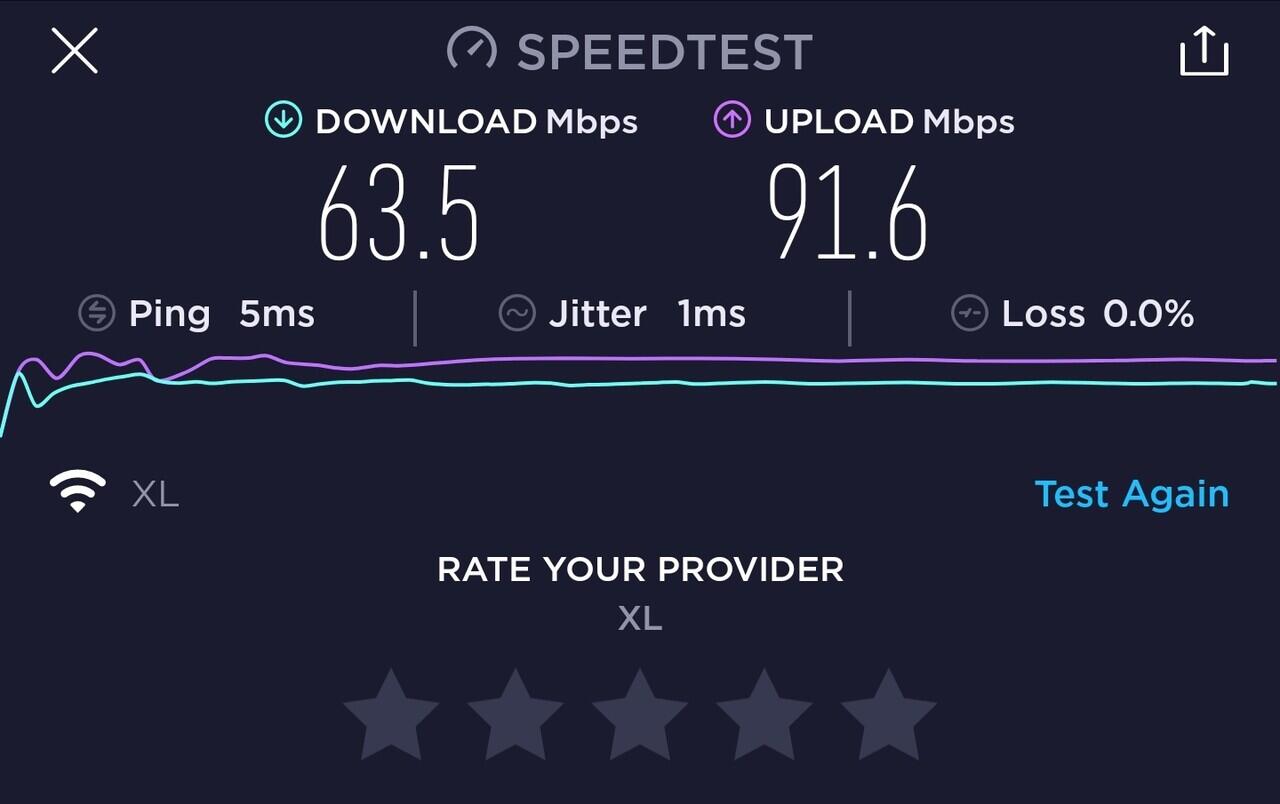
Task: Select the third rating star
Action: pos(640,716)
